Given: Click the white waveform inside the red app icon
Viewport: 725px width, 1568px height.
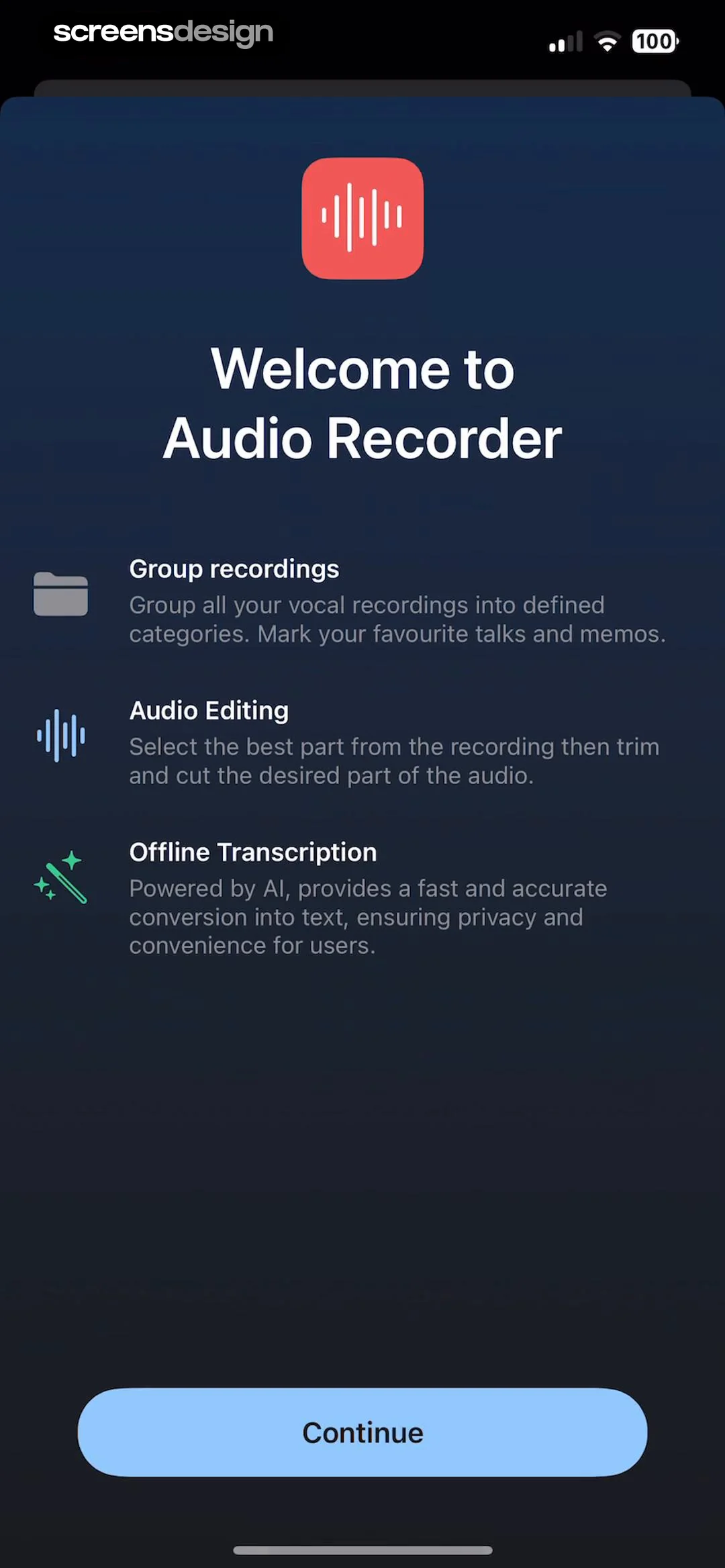Looking at the screenshot, I should [x=362, y=216].
